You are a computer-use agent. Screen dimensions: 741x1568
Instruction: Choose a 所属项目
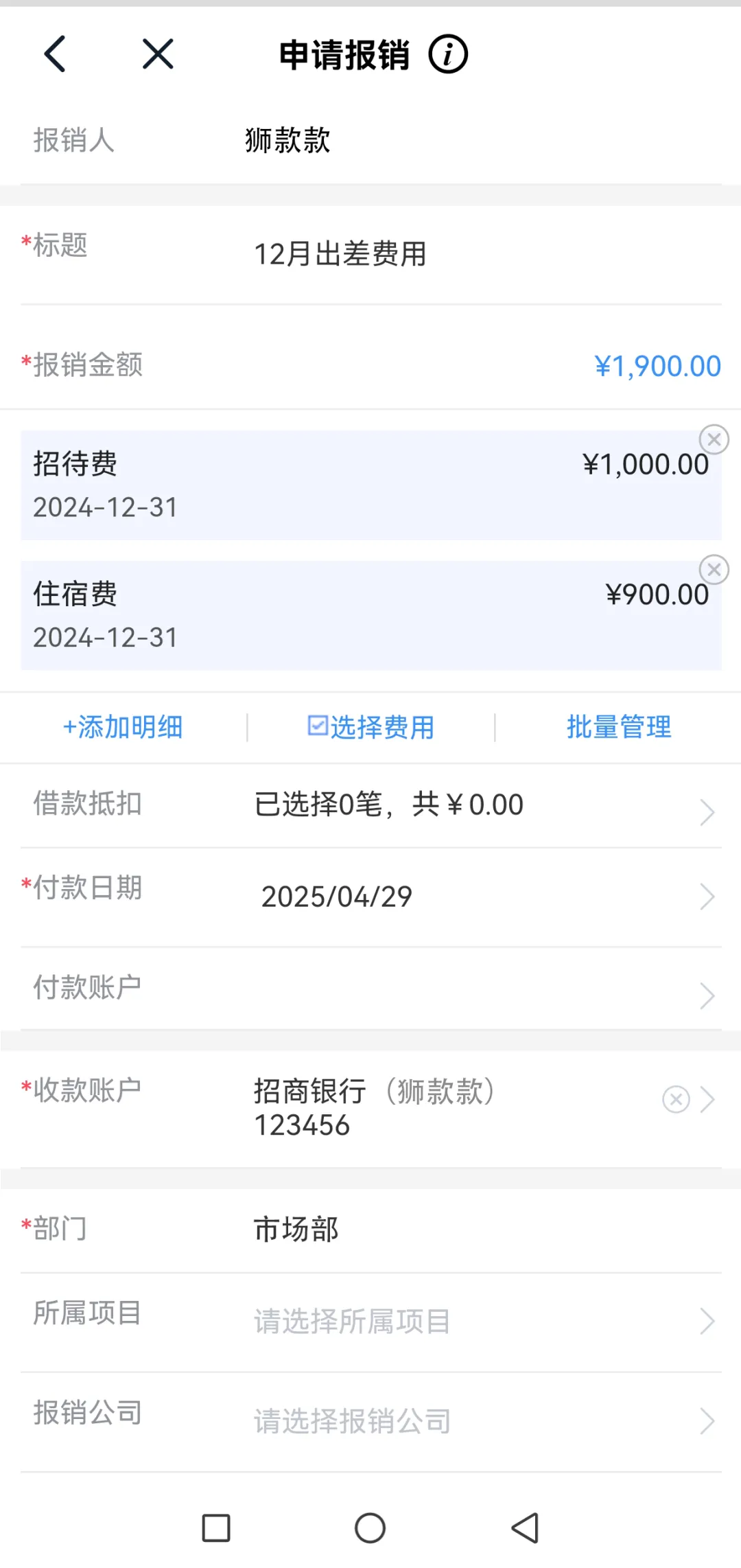pyautogui.click(x=370, y=1322)
